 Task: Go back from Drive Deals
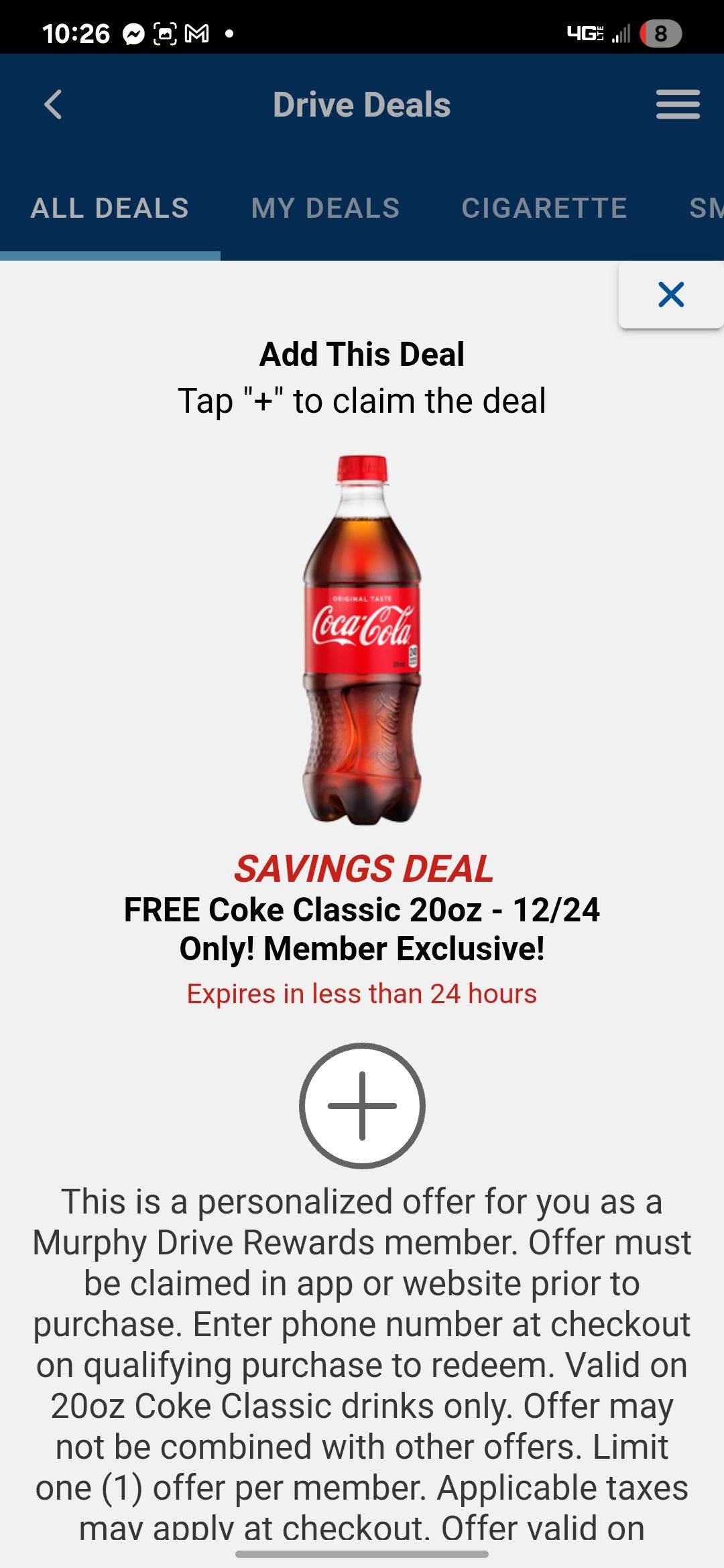[x=53, y=105]
